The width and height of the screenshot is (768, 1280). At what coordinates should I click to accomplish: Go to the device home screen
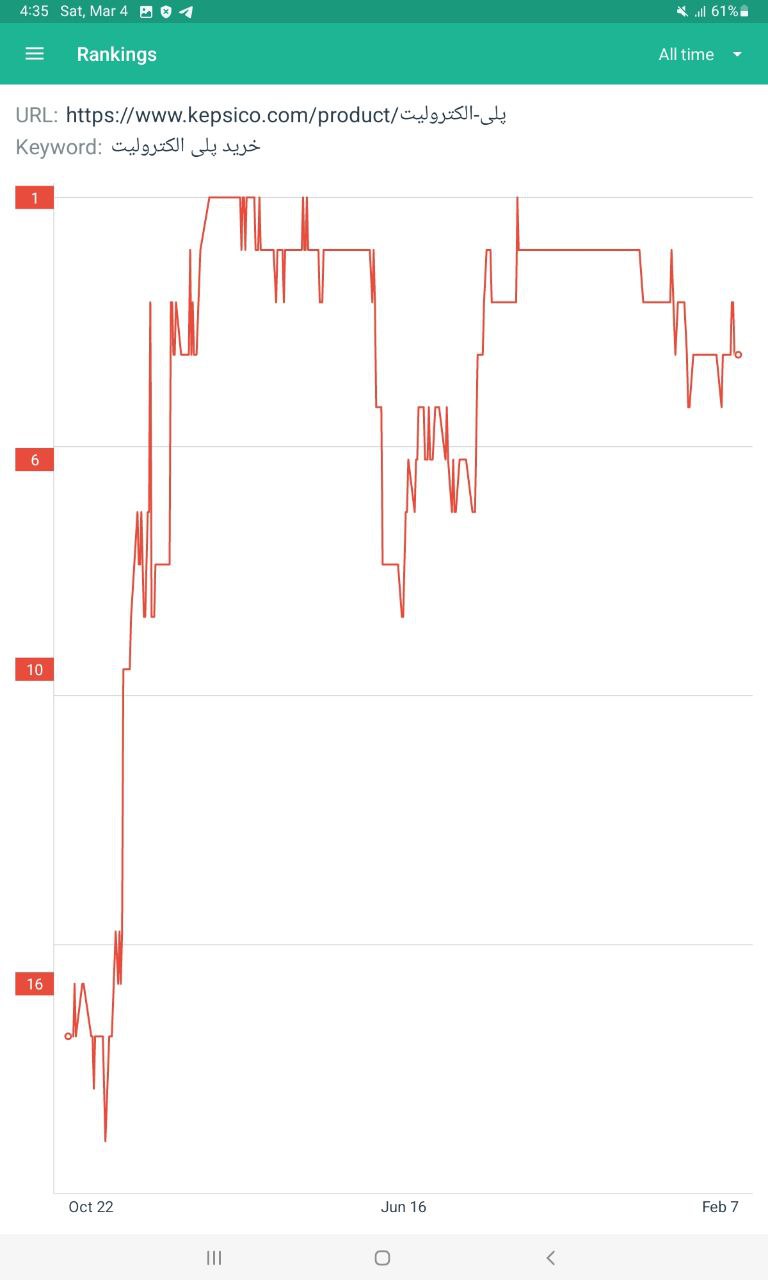tap(382, 1258)
